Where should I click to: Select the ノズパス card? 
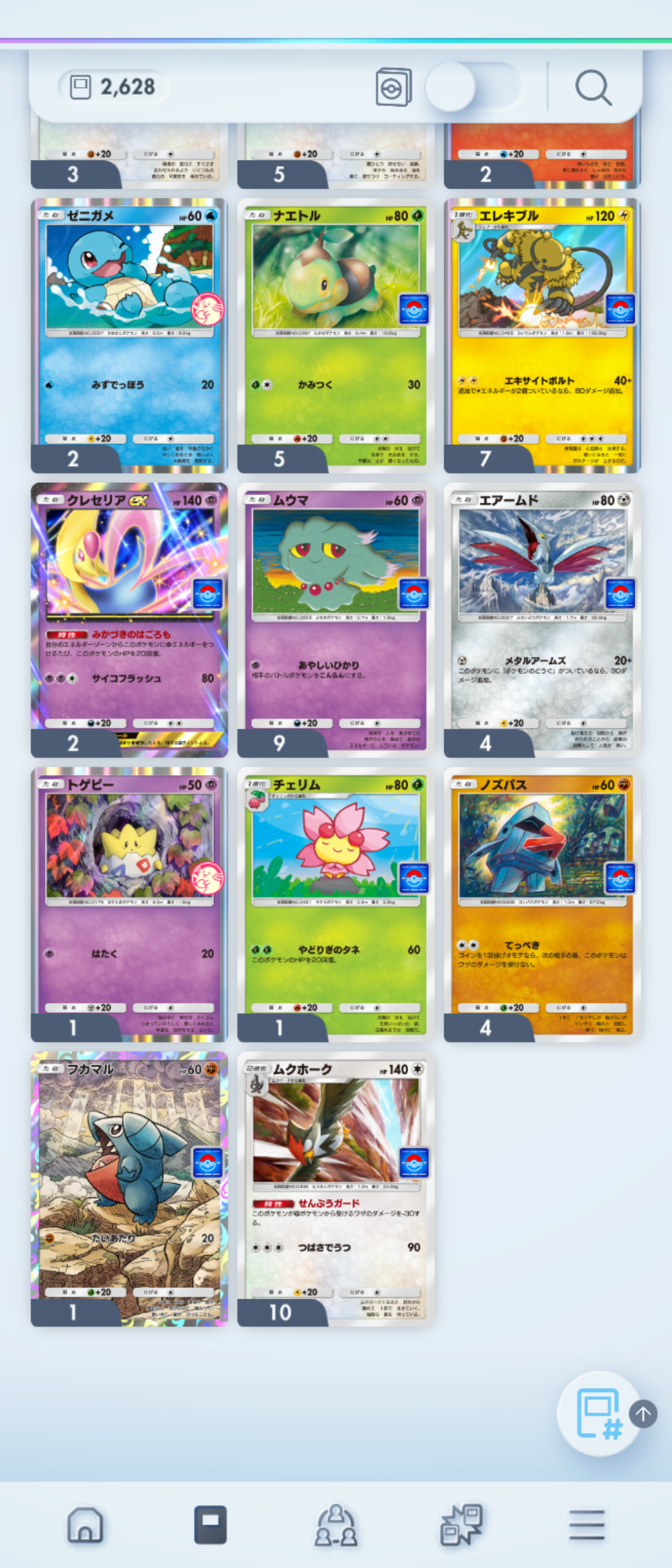point(541,903)
